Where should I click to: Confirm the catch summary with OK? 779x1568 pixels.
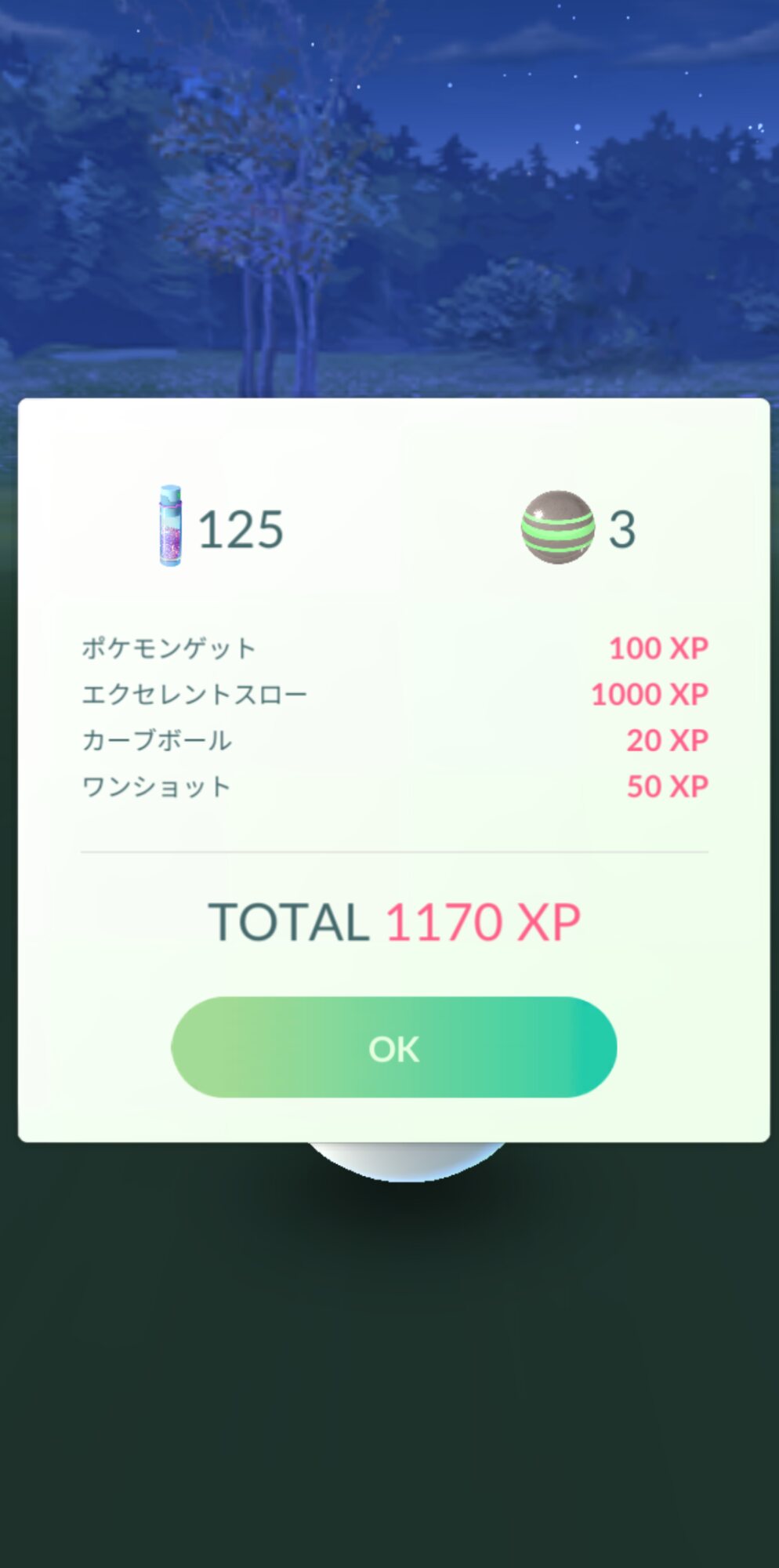pos(393,1047)
